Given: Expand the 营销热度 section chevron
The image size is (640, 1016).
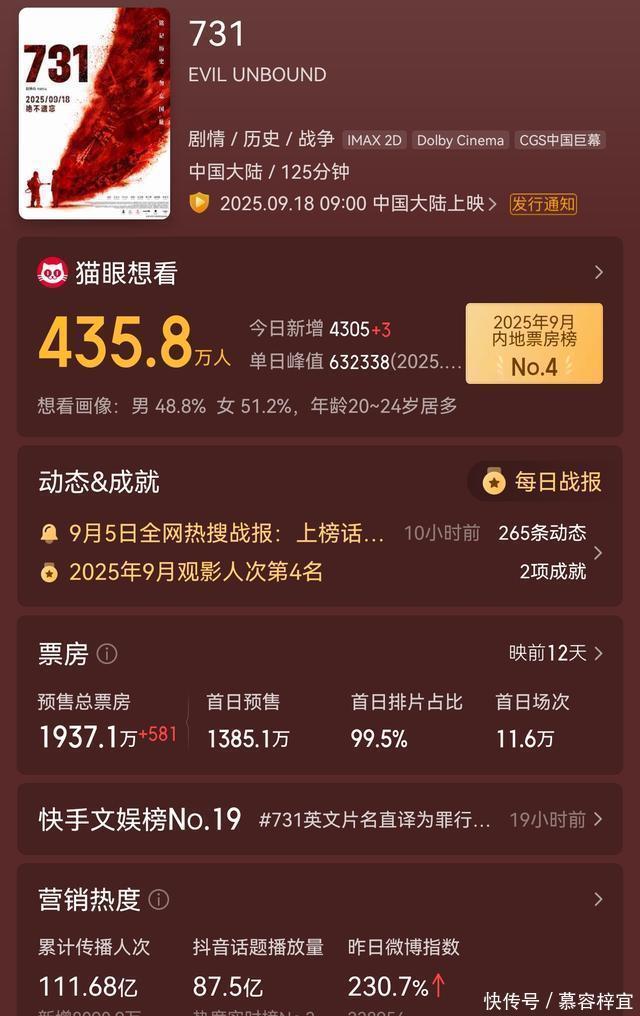Looking at the screenshot, I should click(598, 900).
